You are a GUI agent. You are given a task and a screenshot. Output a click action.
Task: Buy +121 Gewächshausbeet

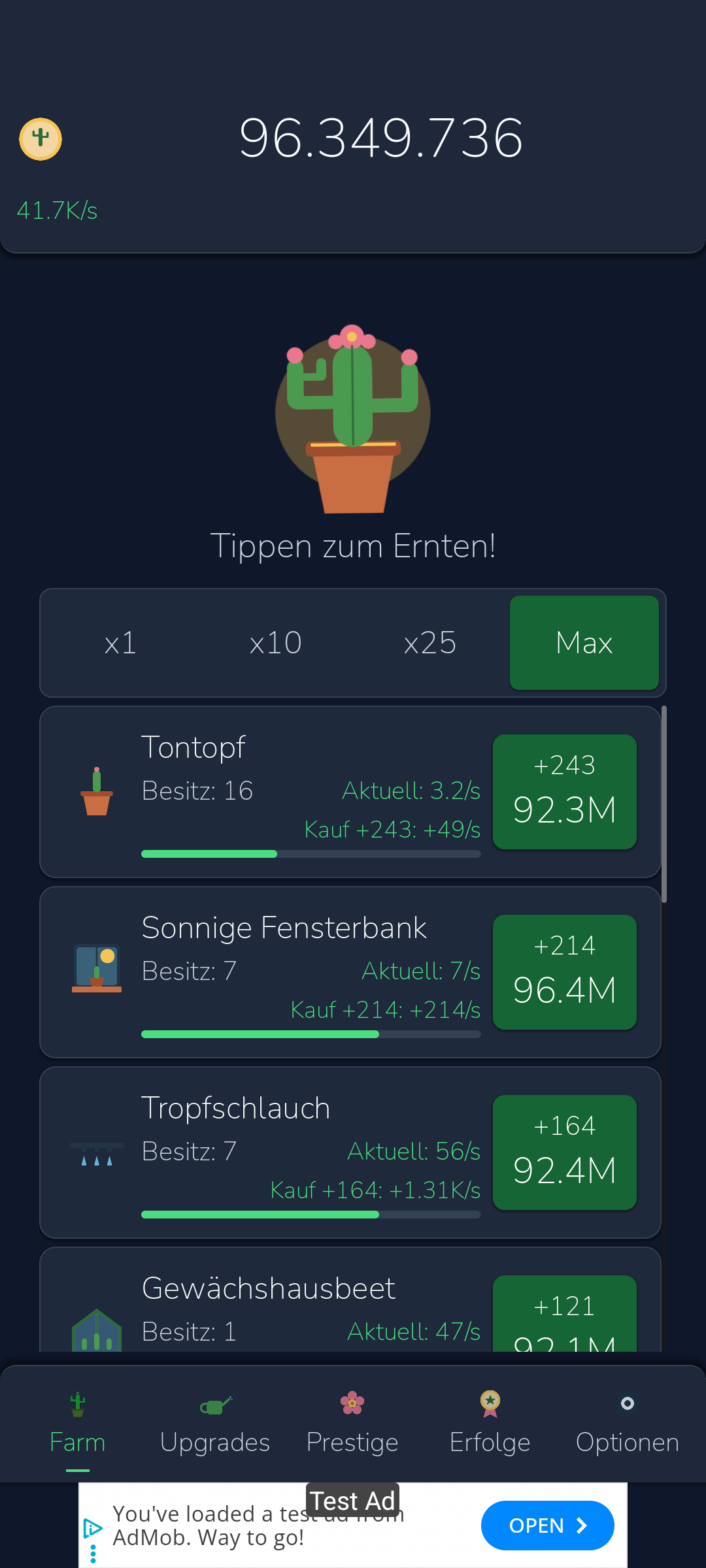(565, 1313)
